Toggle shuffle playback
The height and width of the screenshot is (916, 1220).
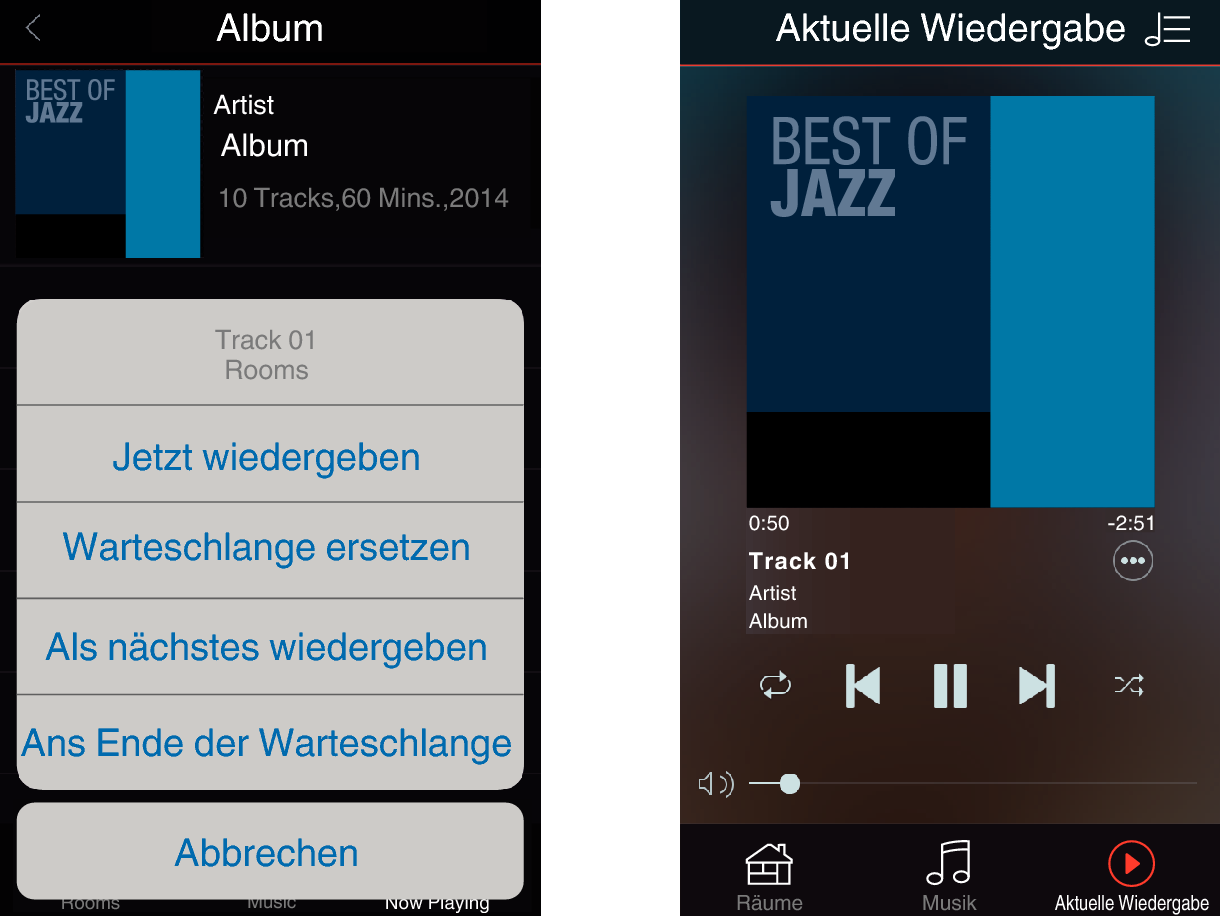coord(1128,685)
